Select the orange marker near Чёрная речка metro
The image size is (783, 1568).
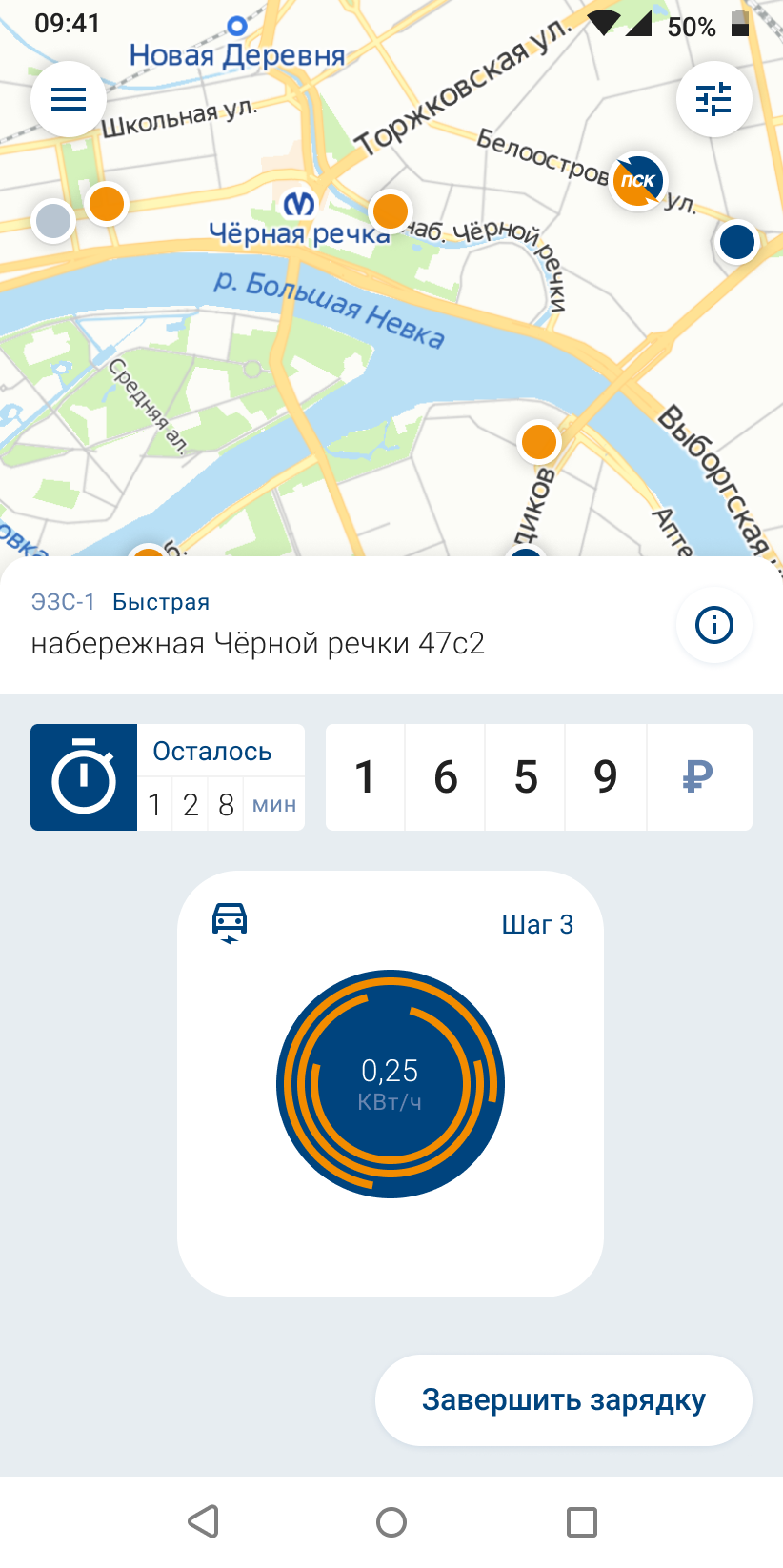(x=390, y=211)
